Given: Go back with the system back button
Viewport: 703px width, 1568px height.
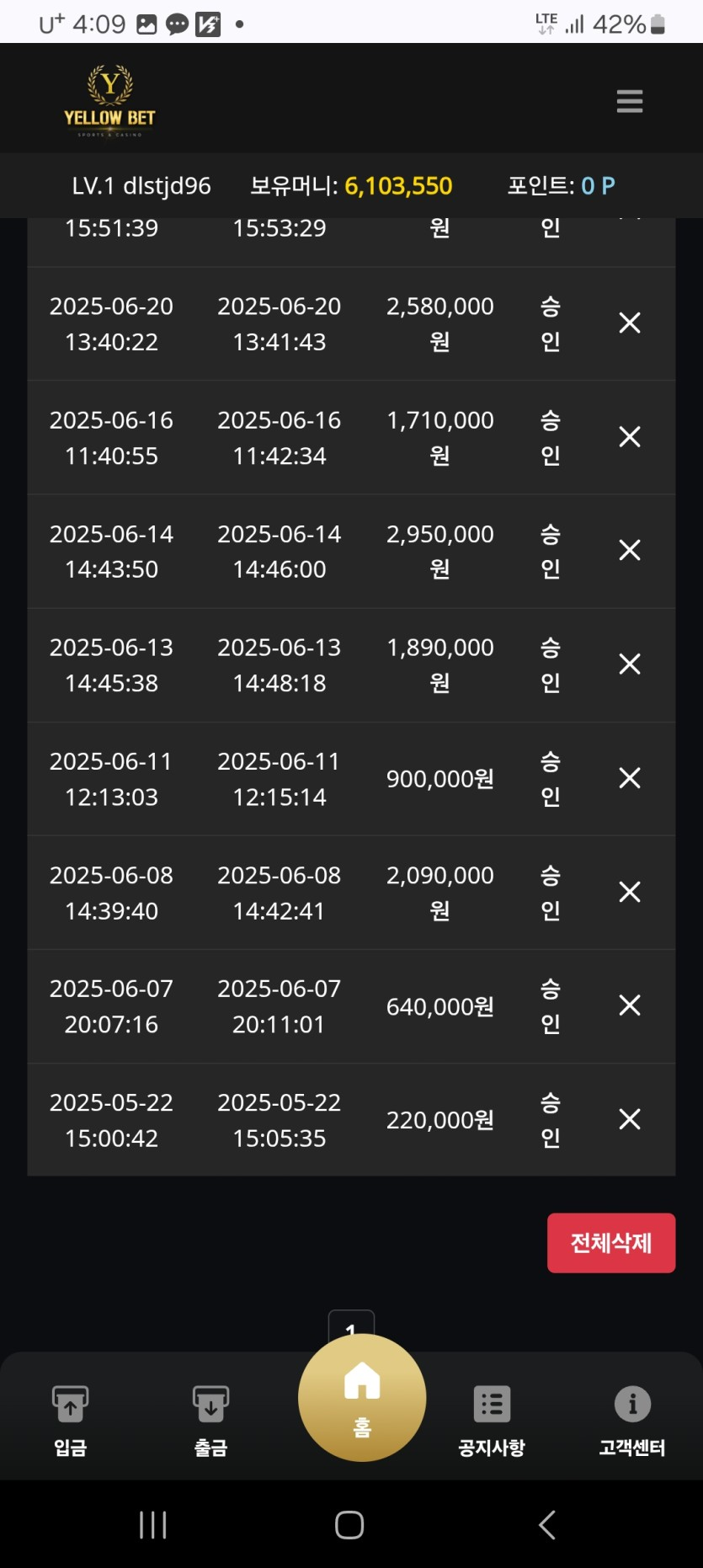Looking at the screenshot, I should click(x=547, y=1524).
